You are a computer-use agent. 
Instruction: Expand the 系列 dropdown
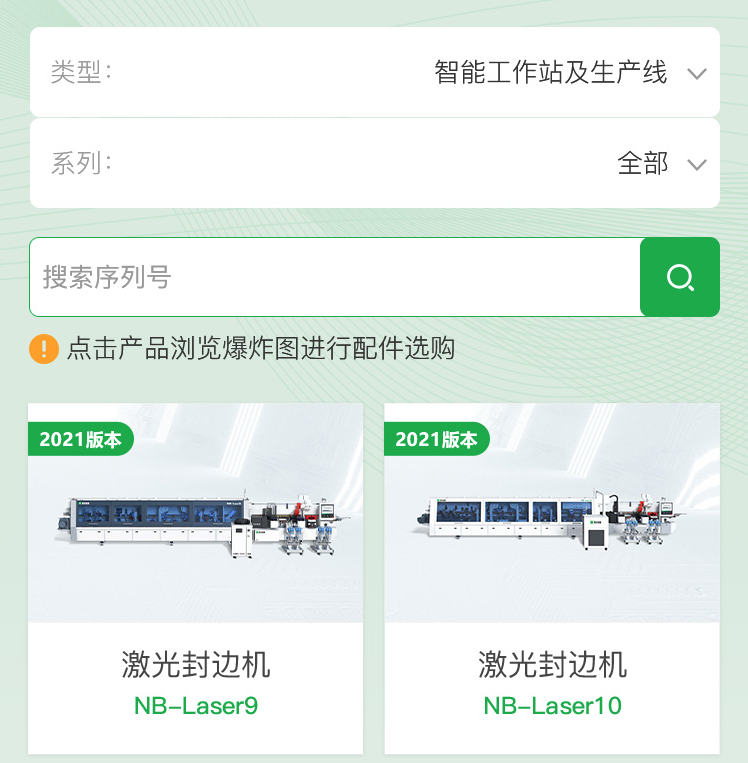[697, 164]
